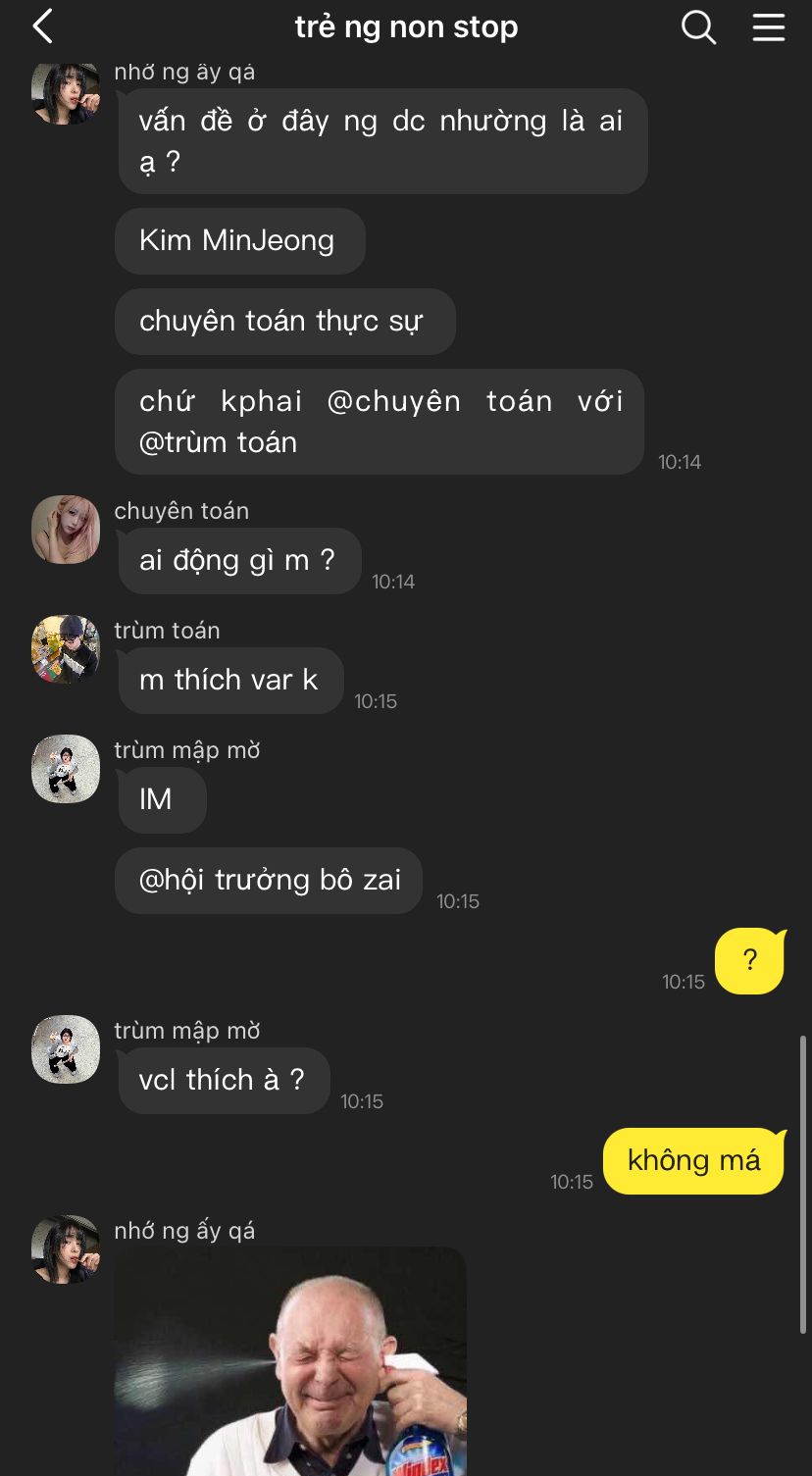Go back from the group chat
Screen dimensions: 812x1476
[x=43, y=27]
